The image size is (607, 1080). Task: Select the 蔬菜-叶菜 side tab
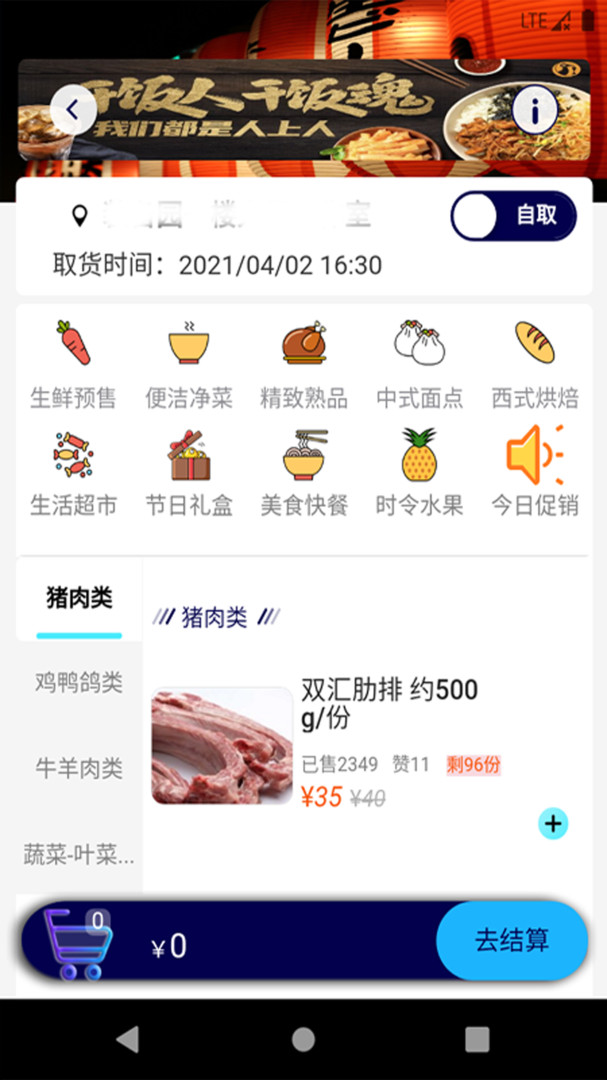79,854
